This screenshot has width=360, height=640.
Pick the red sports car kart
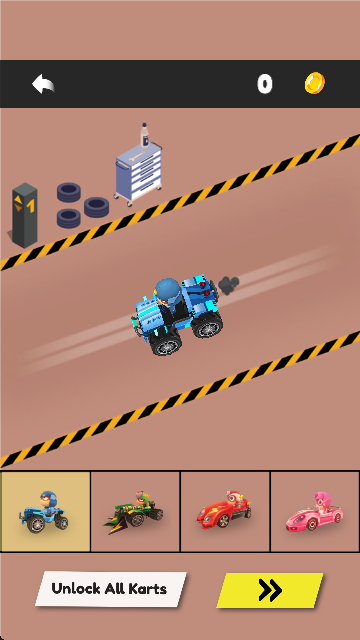tap(225, 511)
